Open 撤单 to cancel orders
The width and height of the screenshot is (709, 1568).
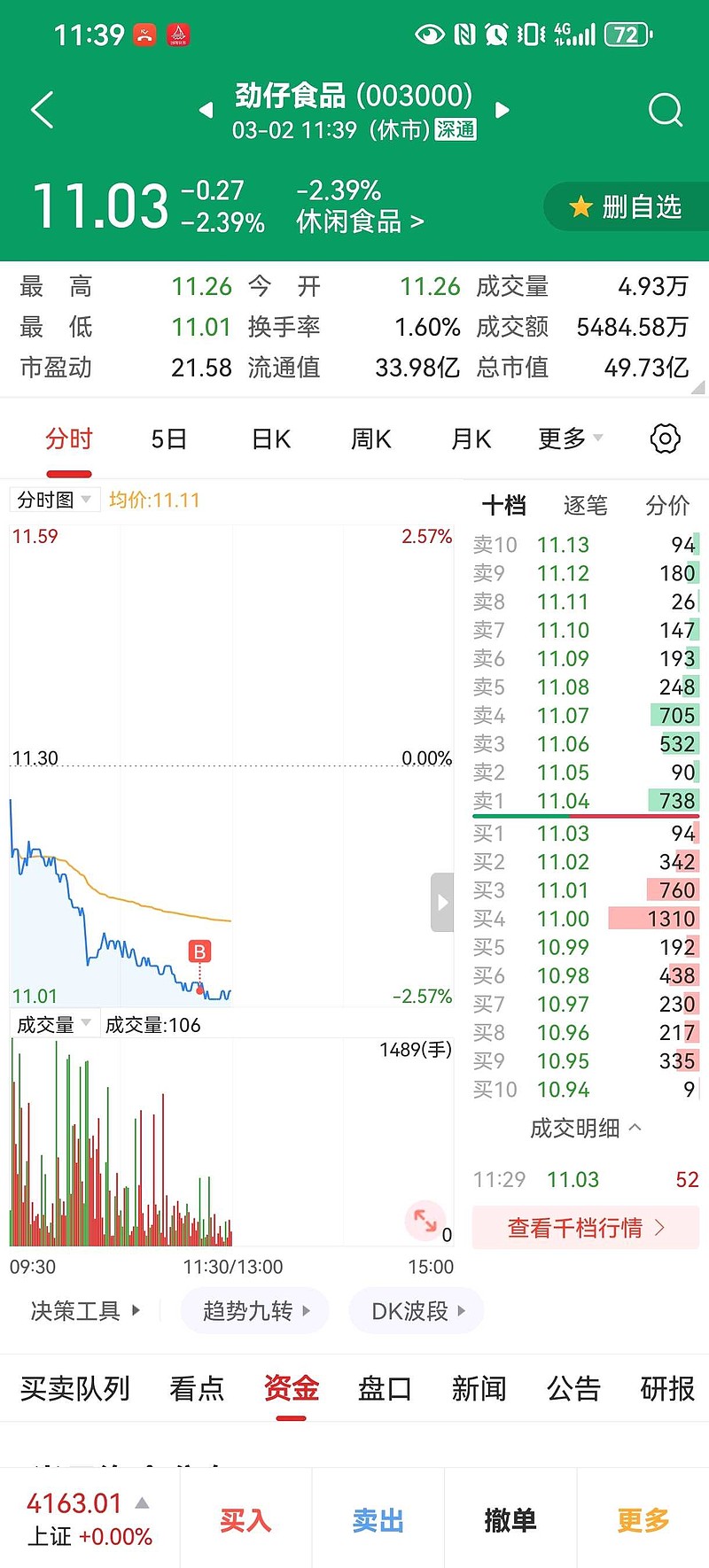[510, 1520]
